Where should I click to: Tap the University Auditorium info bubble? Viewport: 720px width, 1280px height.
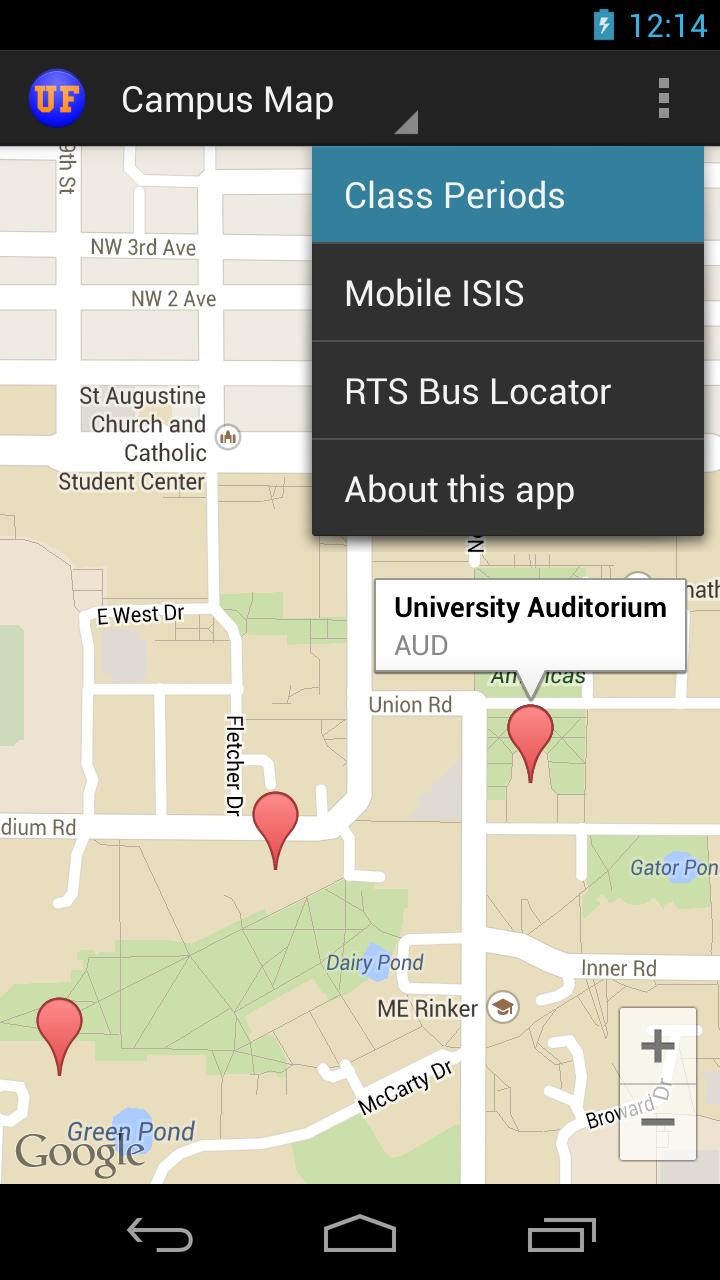(x=530, y=624)
